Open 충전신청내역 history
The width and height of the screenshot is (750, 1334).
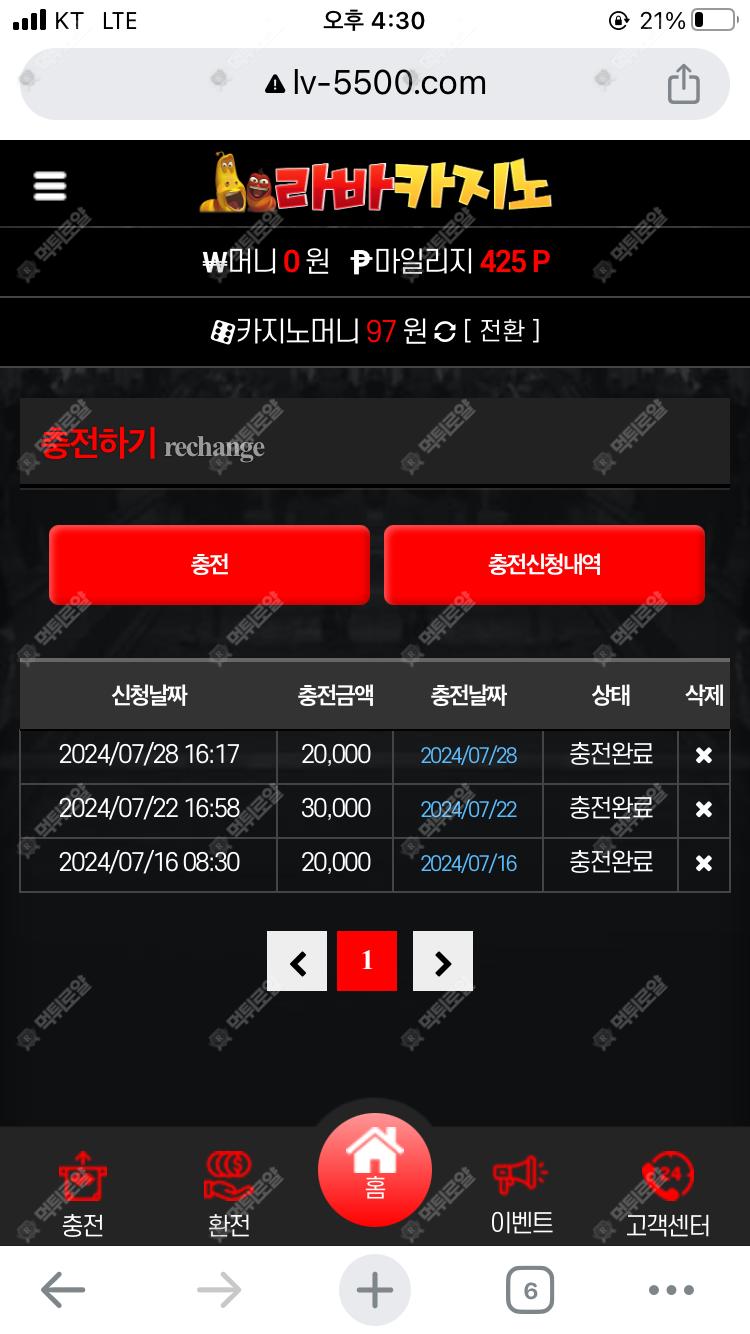(x=544, y=564)
